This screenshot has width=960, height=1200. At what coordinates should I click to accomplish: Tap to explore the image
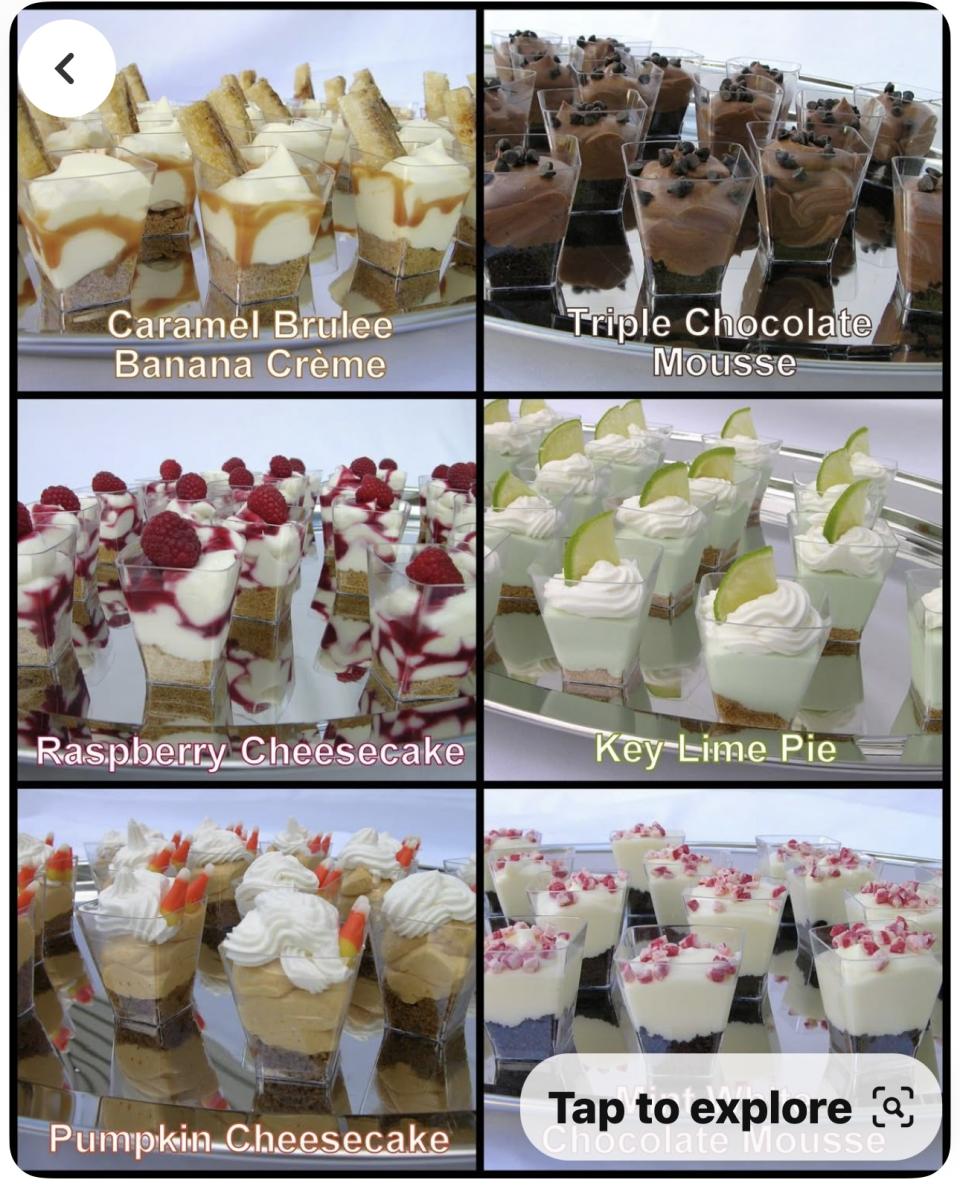[x=730, y=1108]
